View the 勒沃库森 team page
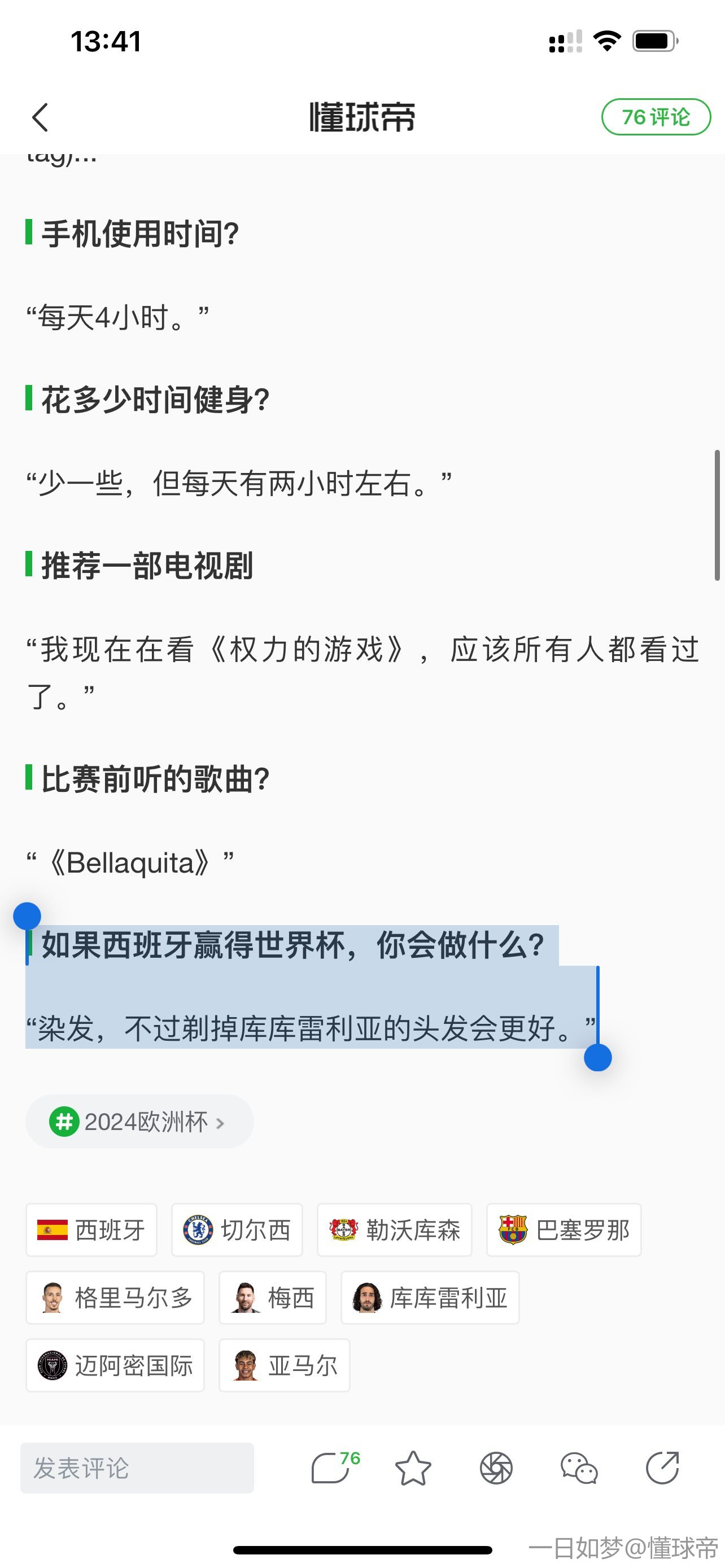 click(395, 1230)
